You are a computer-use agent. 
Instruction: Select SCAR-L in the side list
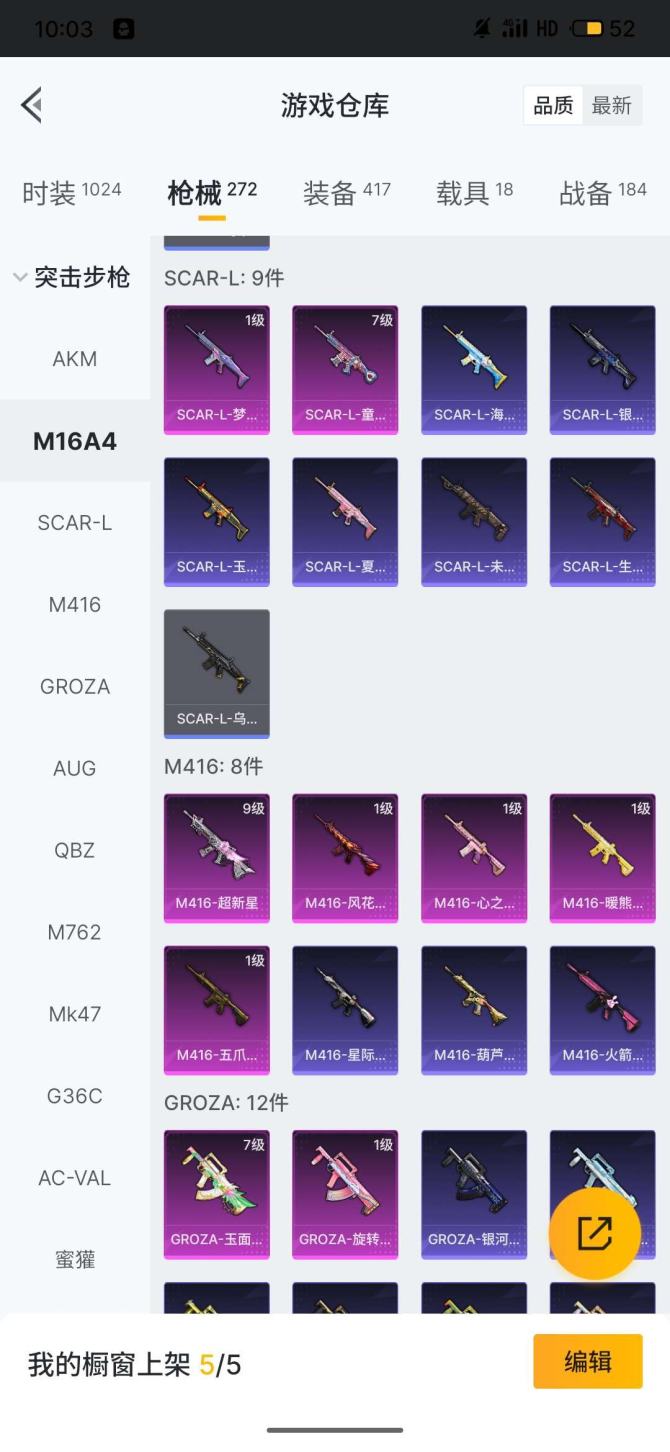tap(75, 523)
